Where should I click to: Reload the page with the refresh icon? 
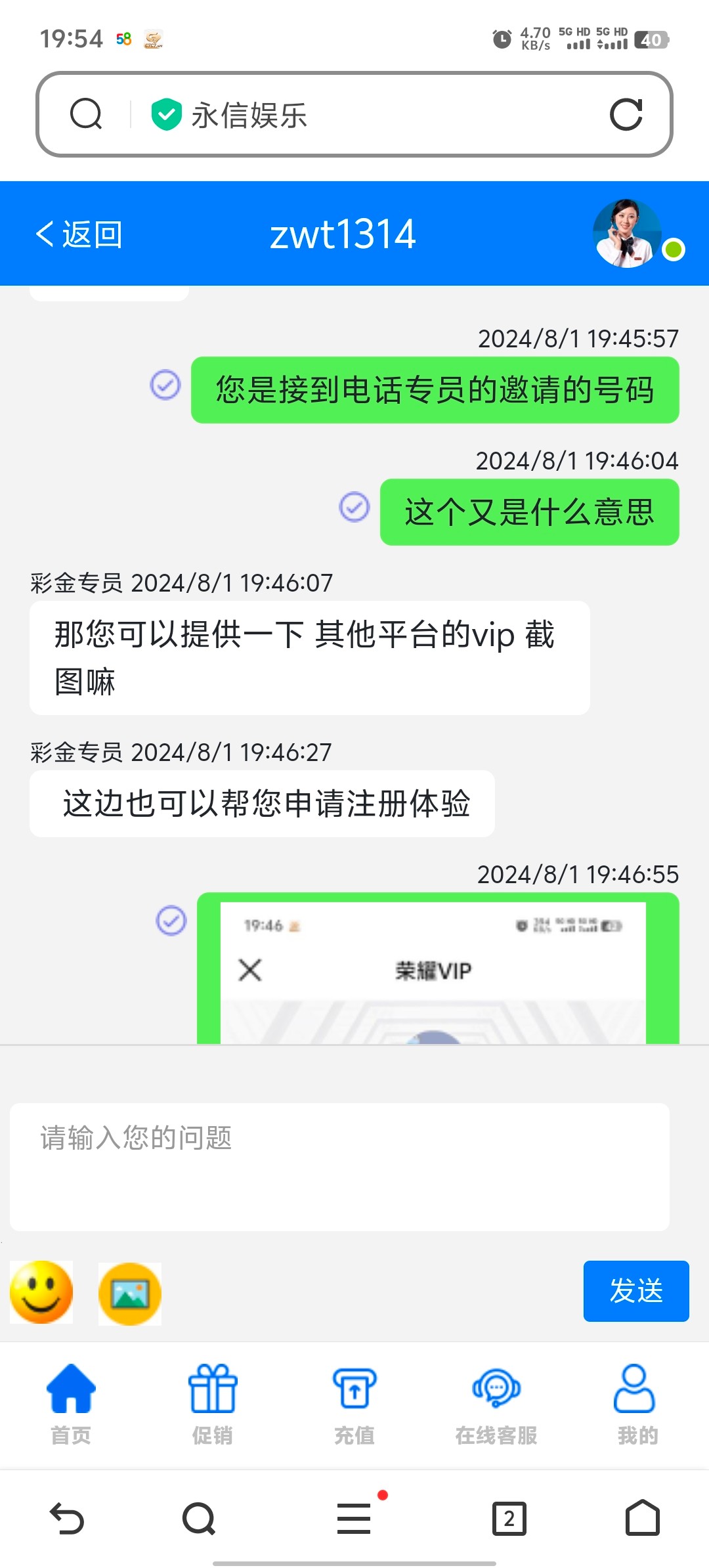click(626, 115)
